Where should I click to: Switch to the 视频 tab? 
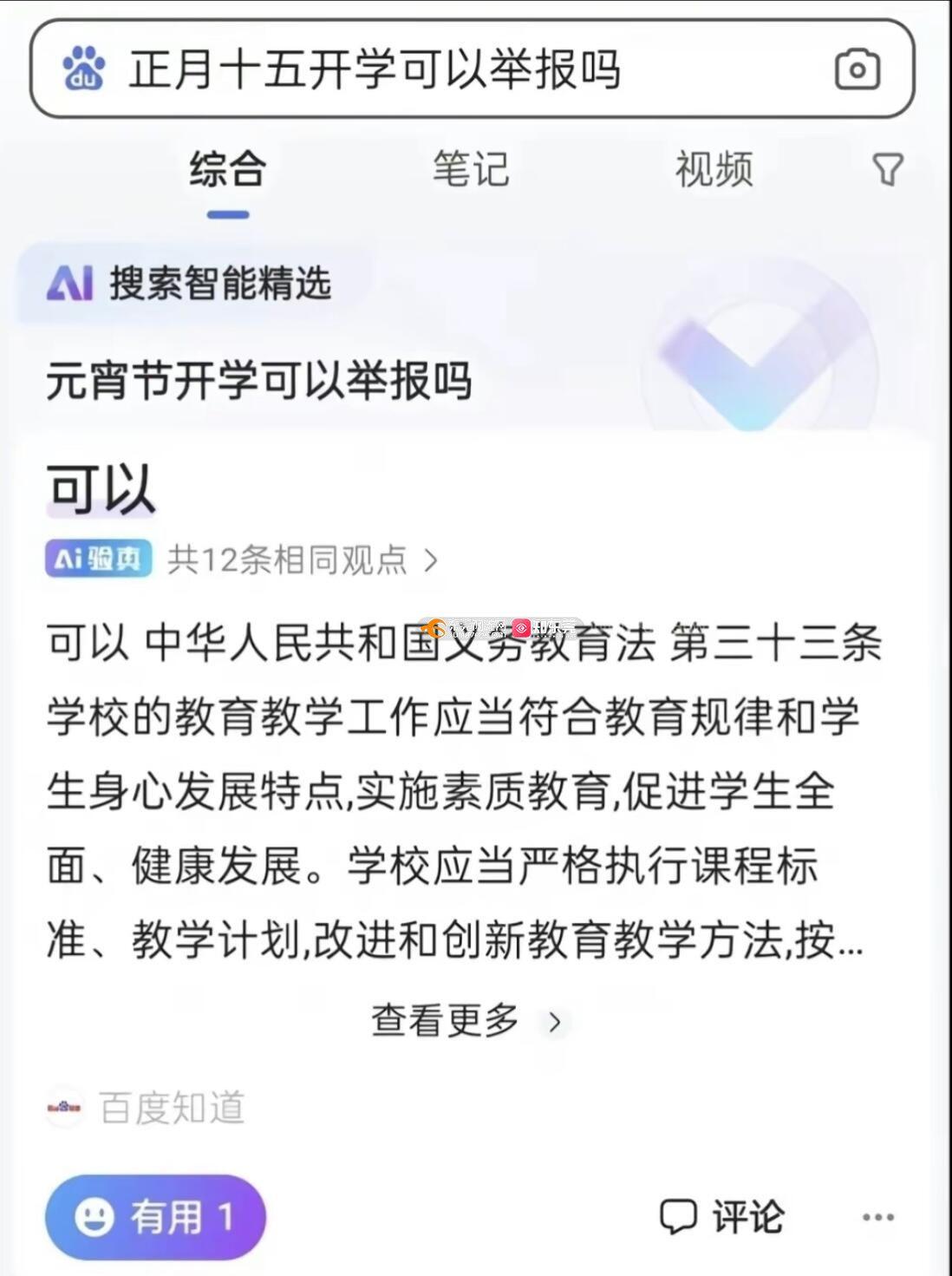(x=714, y=169)
